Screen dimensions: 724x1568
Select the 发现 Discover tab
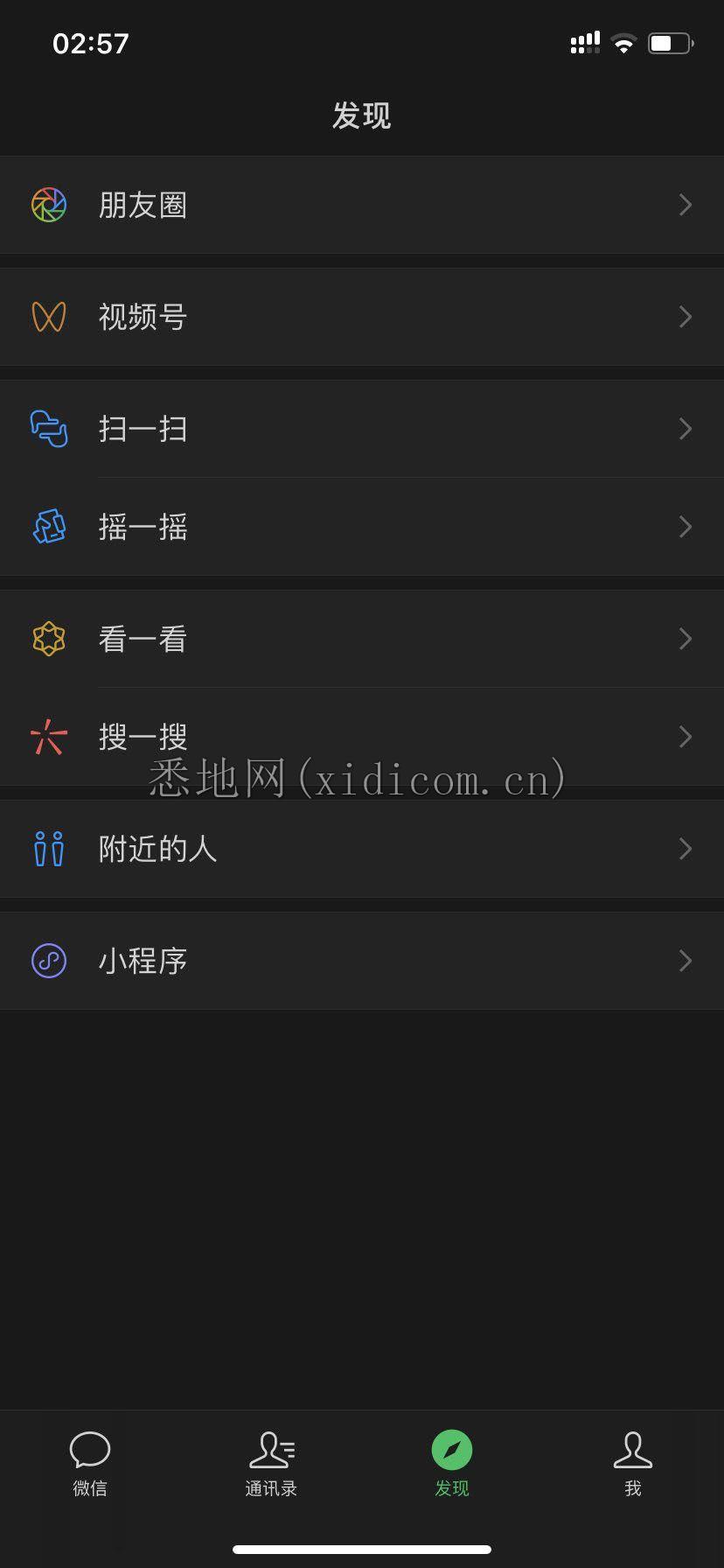pos(452,1464)
